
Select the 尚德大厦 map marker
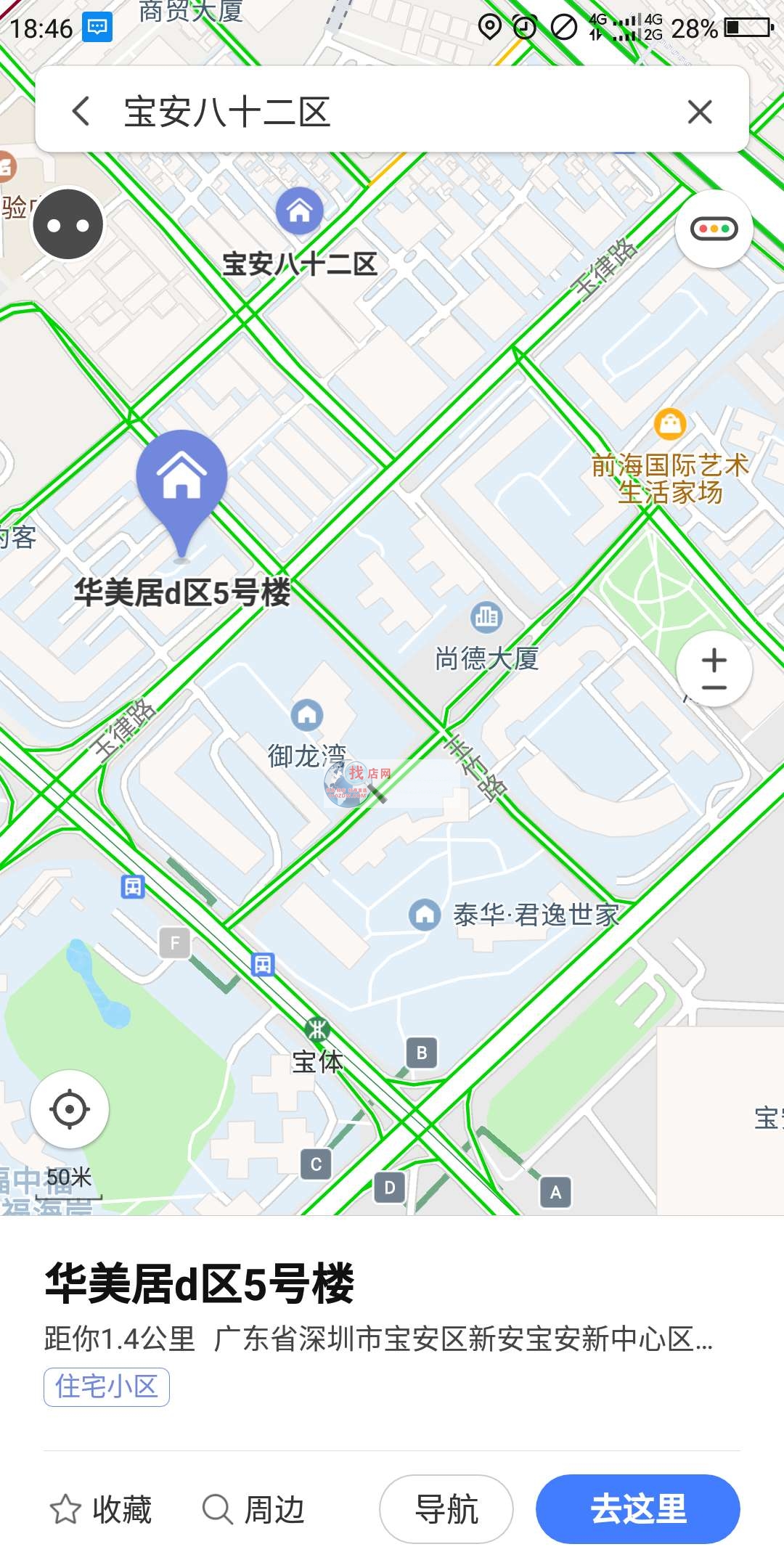(486, 617)
